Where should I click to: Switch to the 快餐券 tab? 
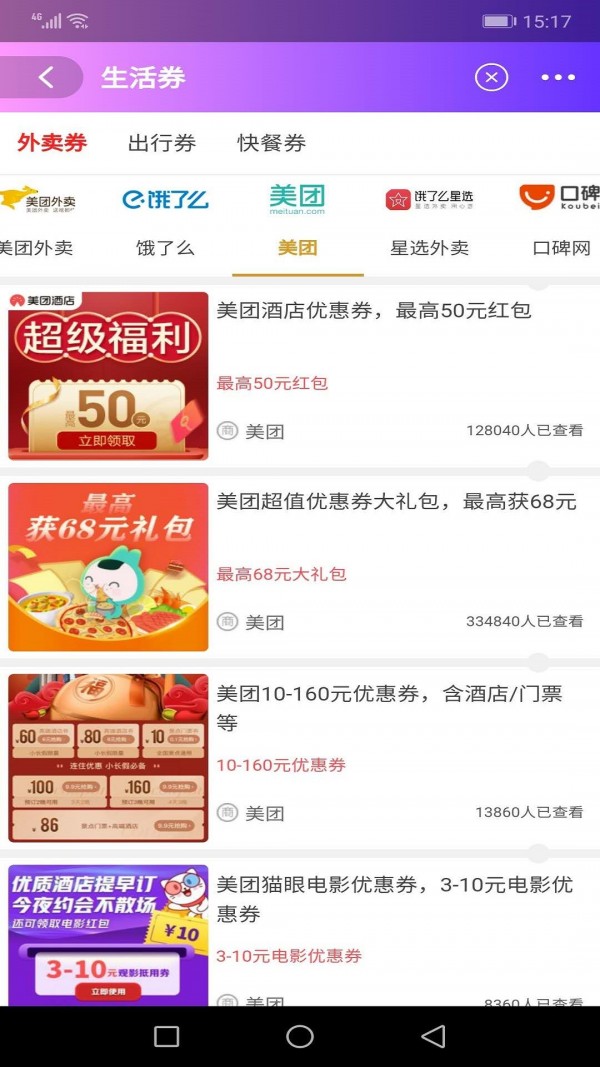(x=271, y=143)
